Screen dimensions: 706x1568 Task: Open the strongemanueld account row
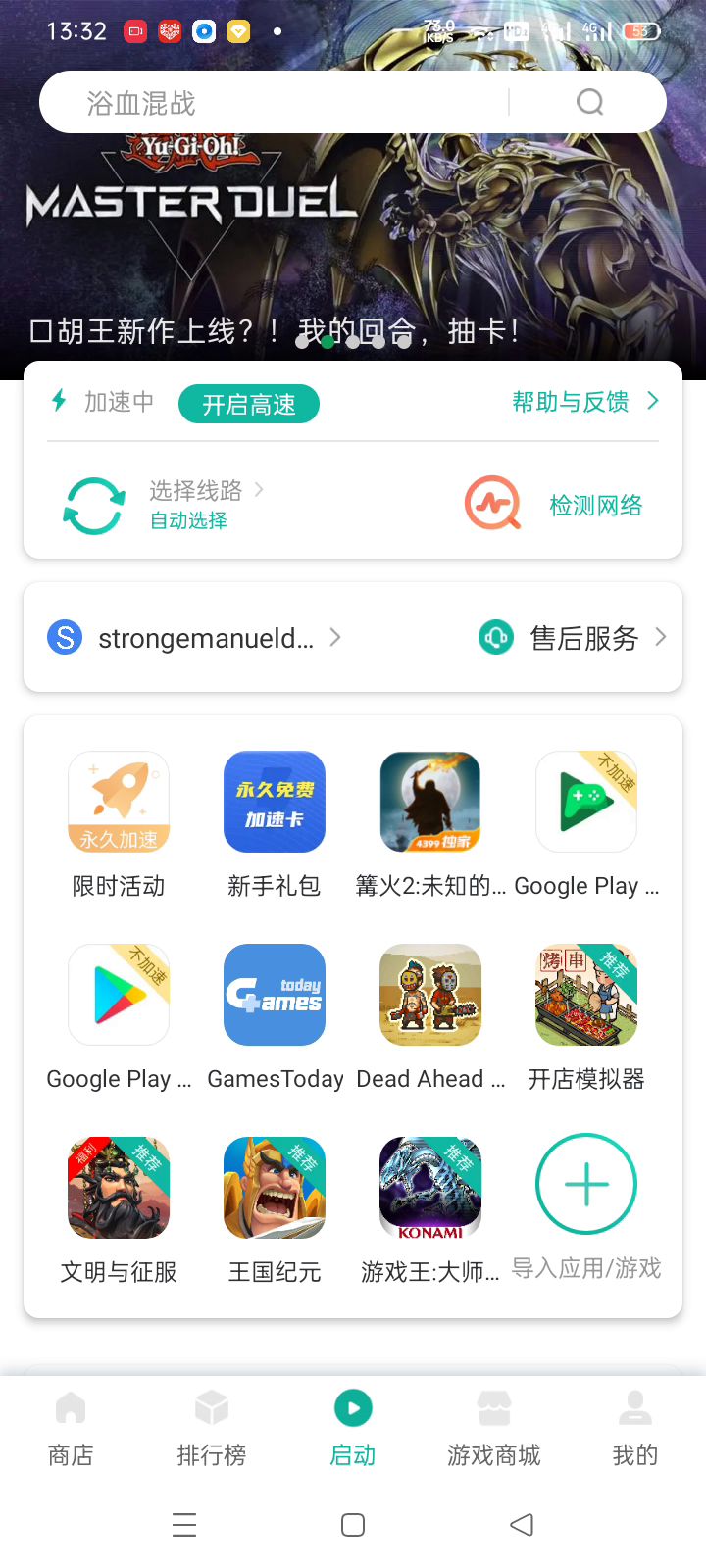(x=196, y=638)
